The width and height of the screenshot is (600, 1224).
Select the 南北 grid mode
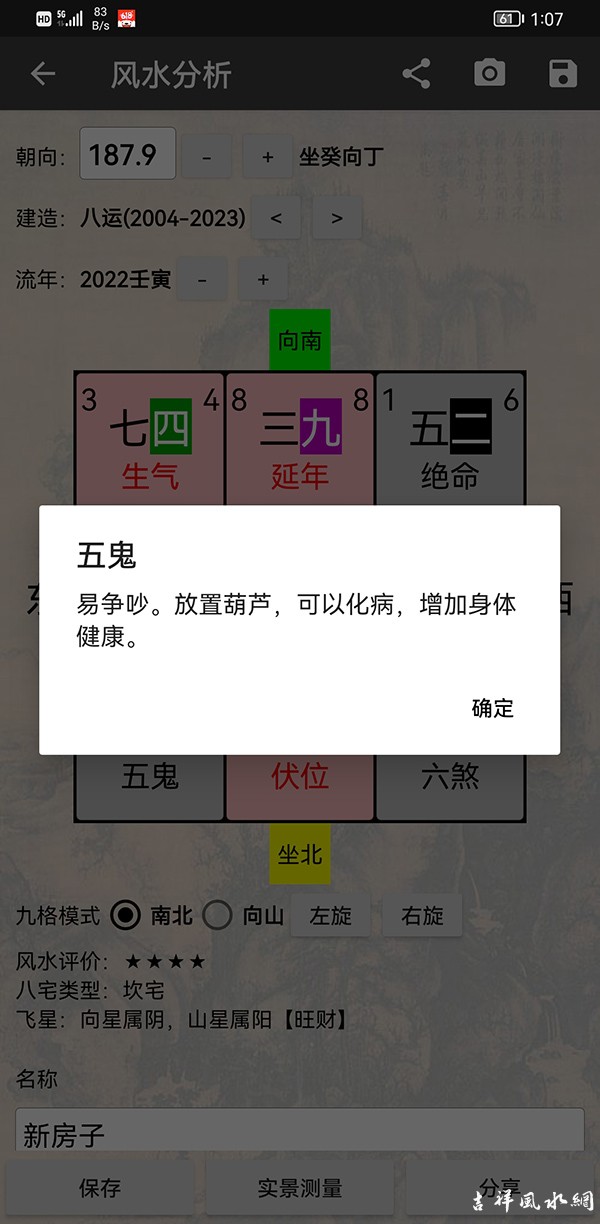coord(126,915)
